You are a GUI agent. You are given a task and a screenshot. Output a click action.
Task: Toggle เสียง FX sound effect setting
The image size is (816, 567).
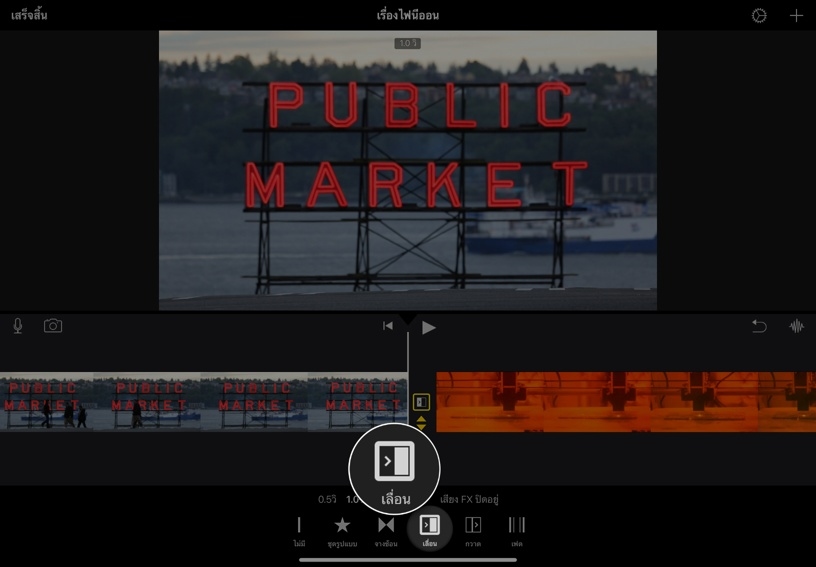pos(469,499)
